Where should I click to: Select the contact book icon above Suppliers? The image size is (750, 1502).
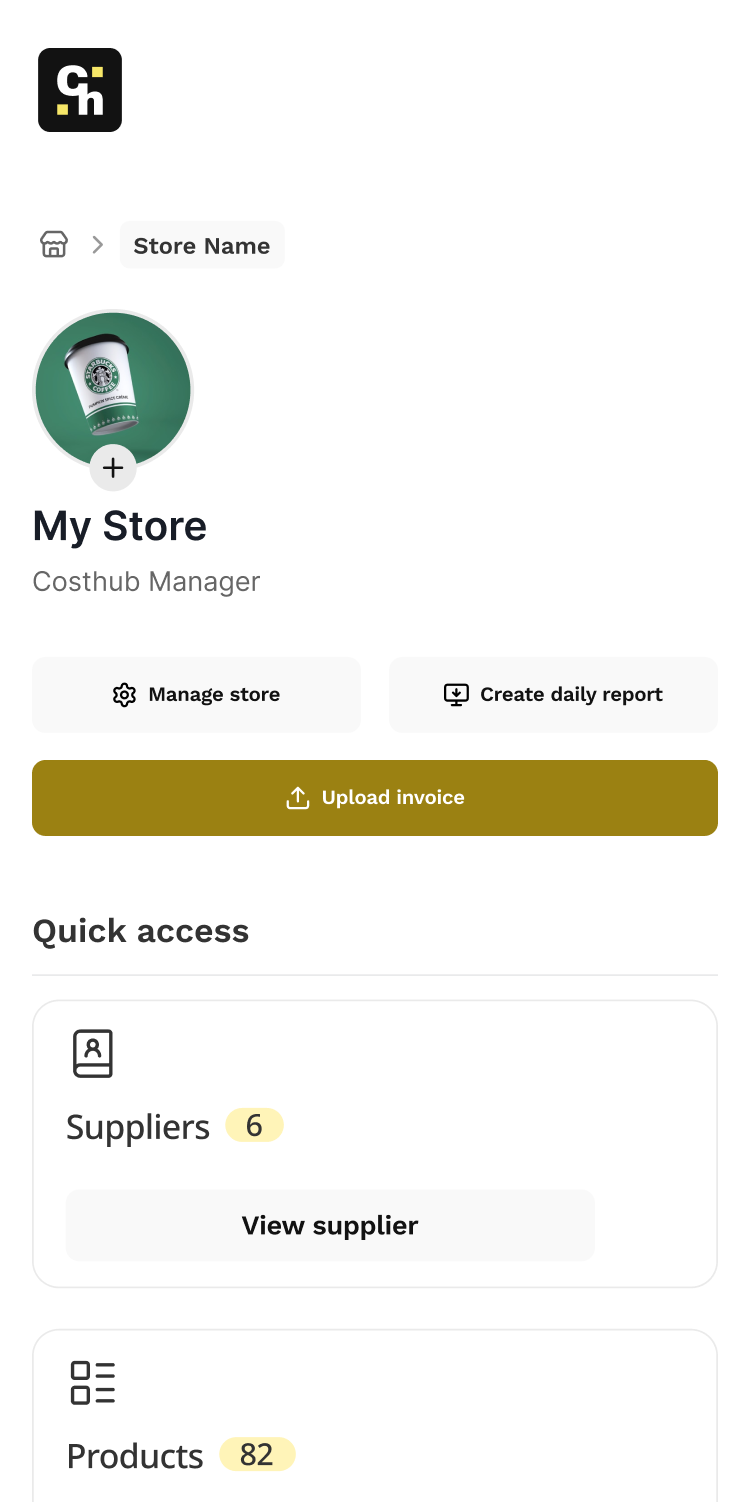(x=93, y=1053)
